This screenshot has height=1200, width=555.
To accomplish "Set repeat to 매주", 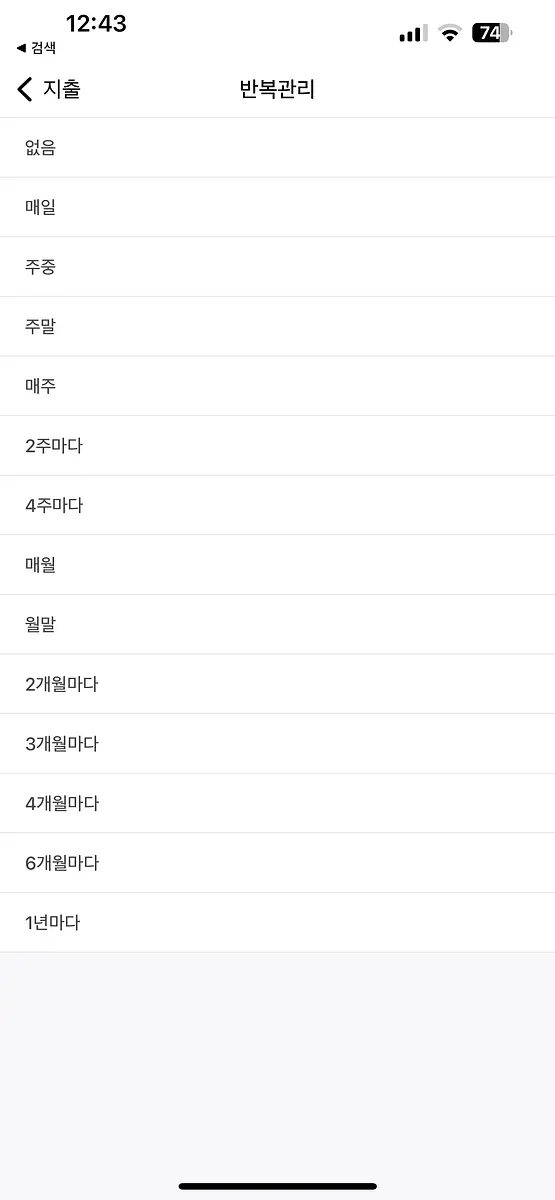I will [277, 386].
